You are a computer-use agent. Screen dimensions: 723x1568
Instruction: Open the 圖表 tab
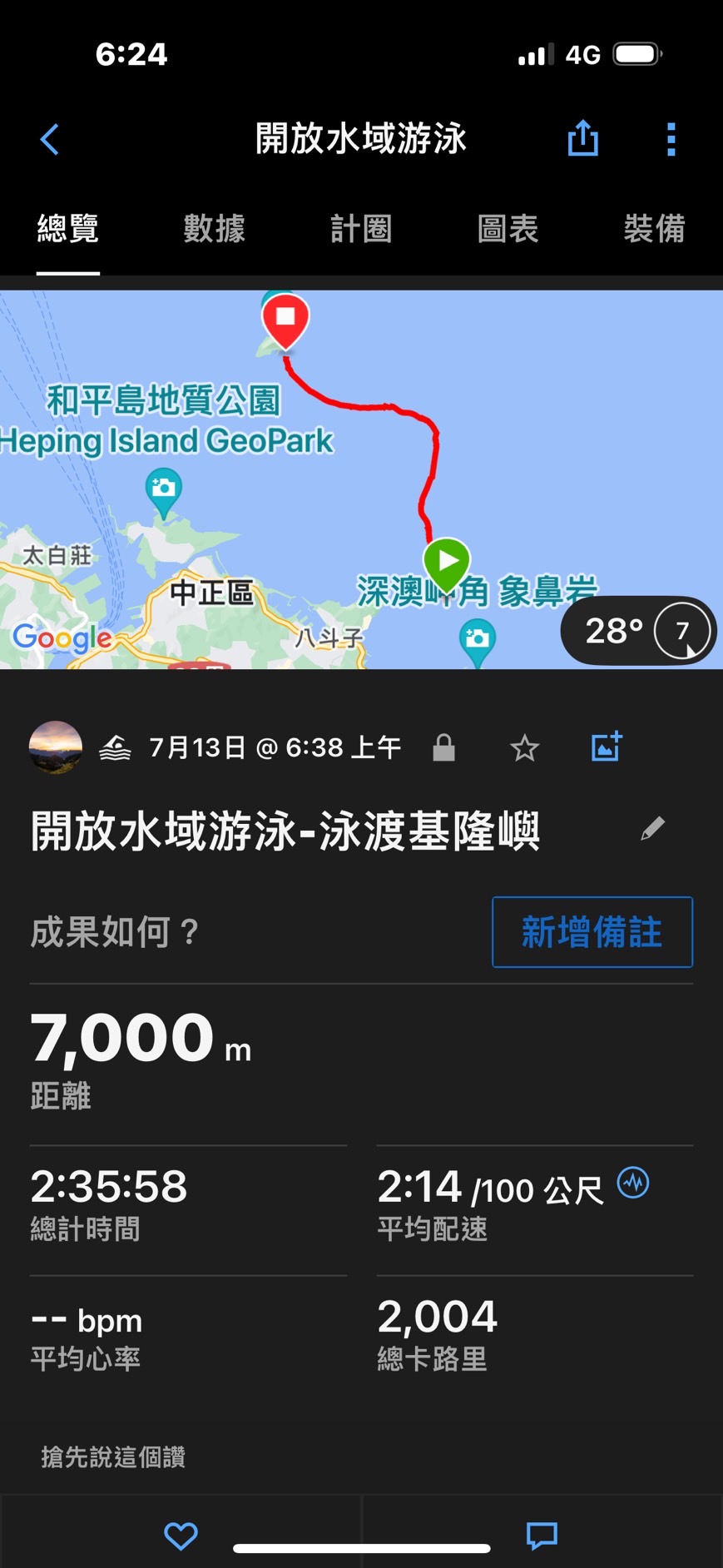pyautogui.click(x=508, y=228)
